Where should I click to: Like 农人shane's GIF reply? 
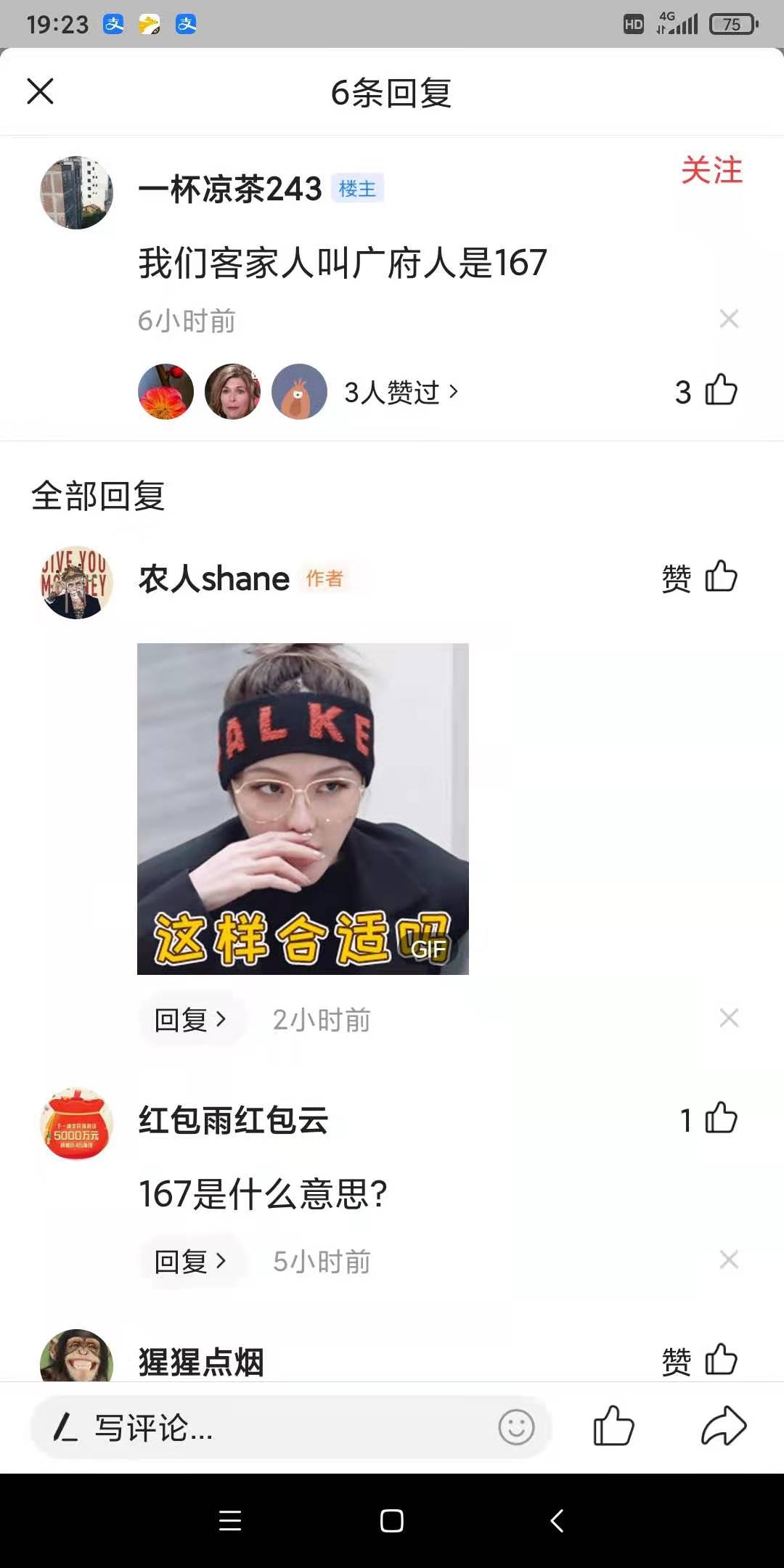click(720, 578)
